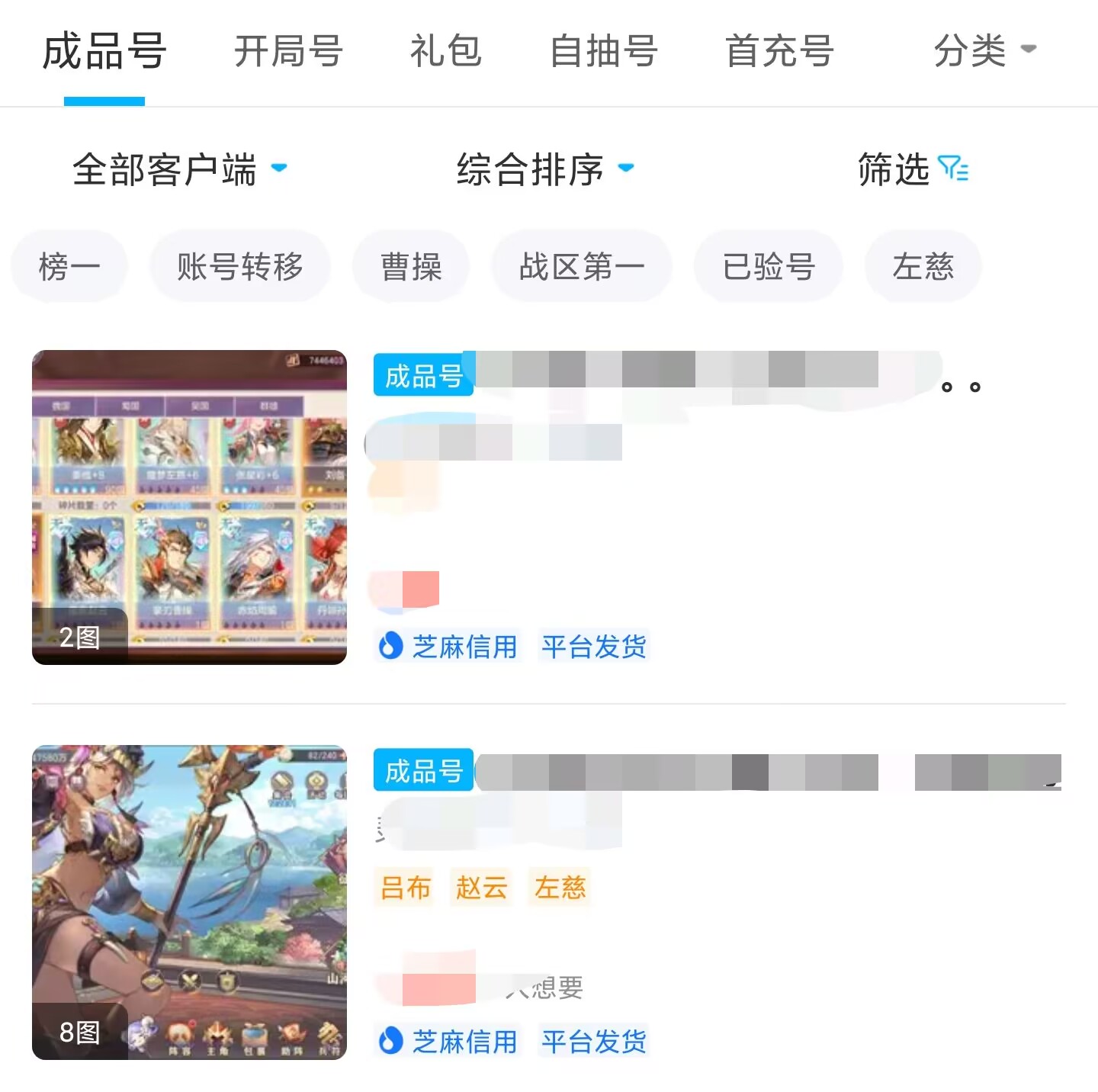Select the 首充号 tab
1098x1092 pixels.
[779, 52]
